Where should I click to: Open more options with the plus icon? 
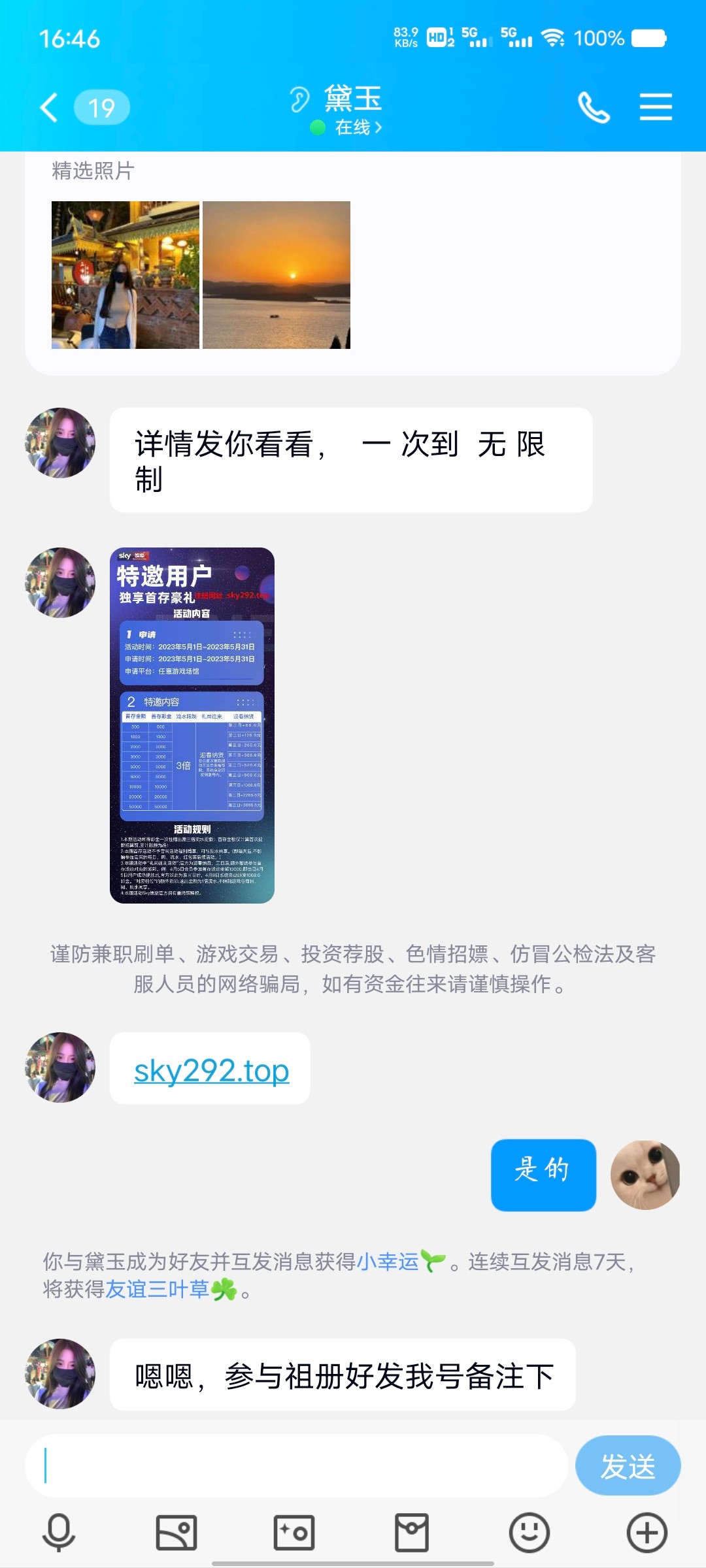tap(647, 1532)
